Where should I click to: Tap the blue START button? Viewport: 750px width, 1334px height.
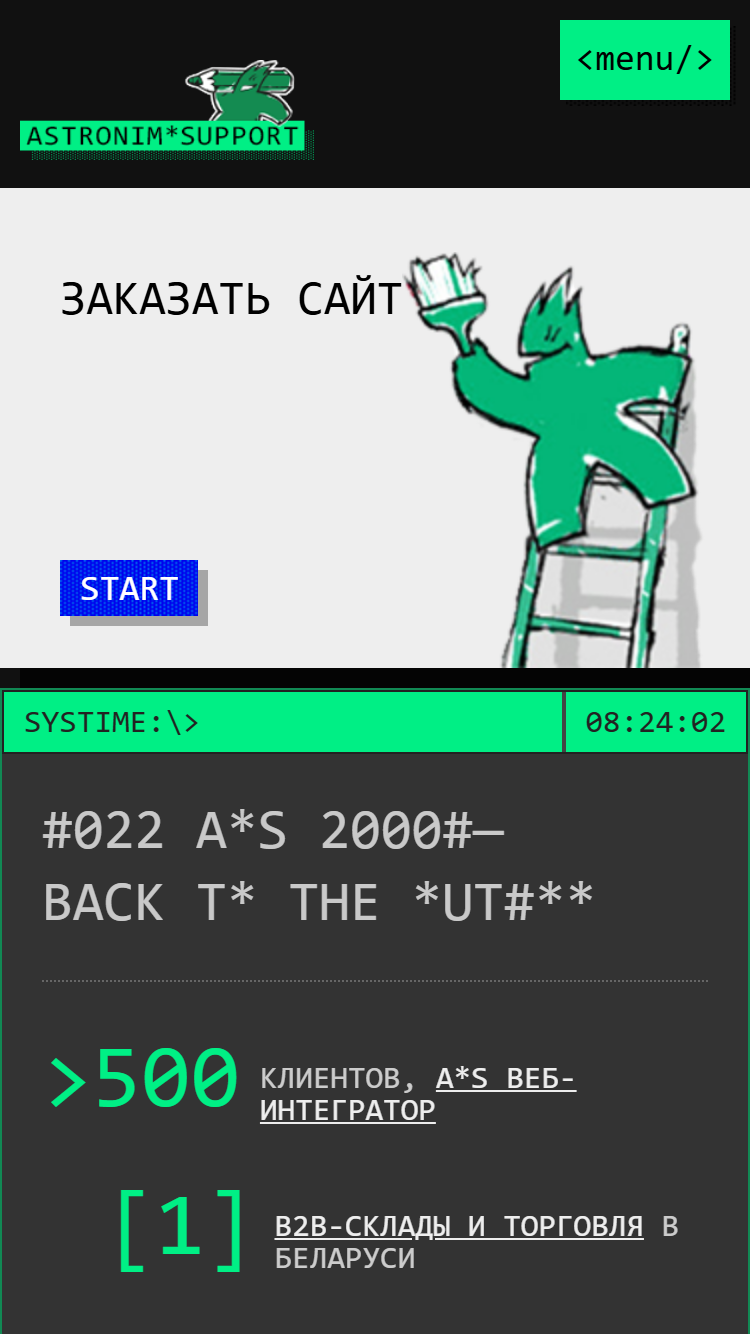[129, 588]
